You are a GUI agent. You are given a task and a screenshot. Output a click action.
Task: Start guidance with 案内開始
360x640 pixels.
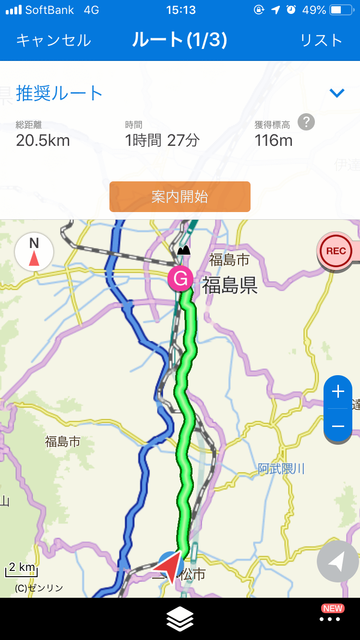(x=180, y=197)
